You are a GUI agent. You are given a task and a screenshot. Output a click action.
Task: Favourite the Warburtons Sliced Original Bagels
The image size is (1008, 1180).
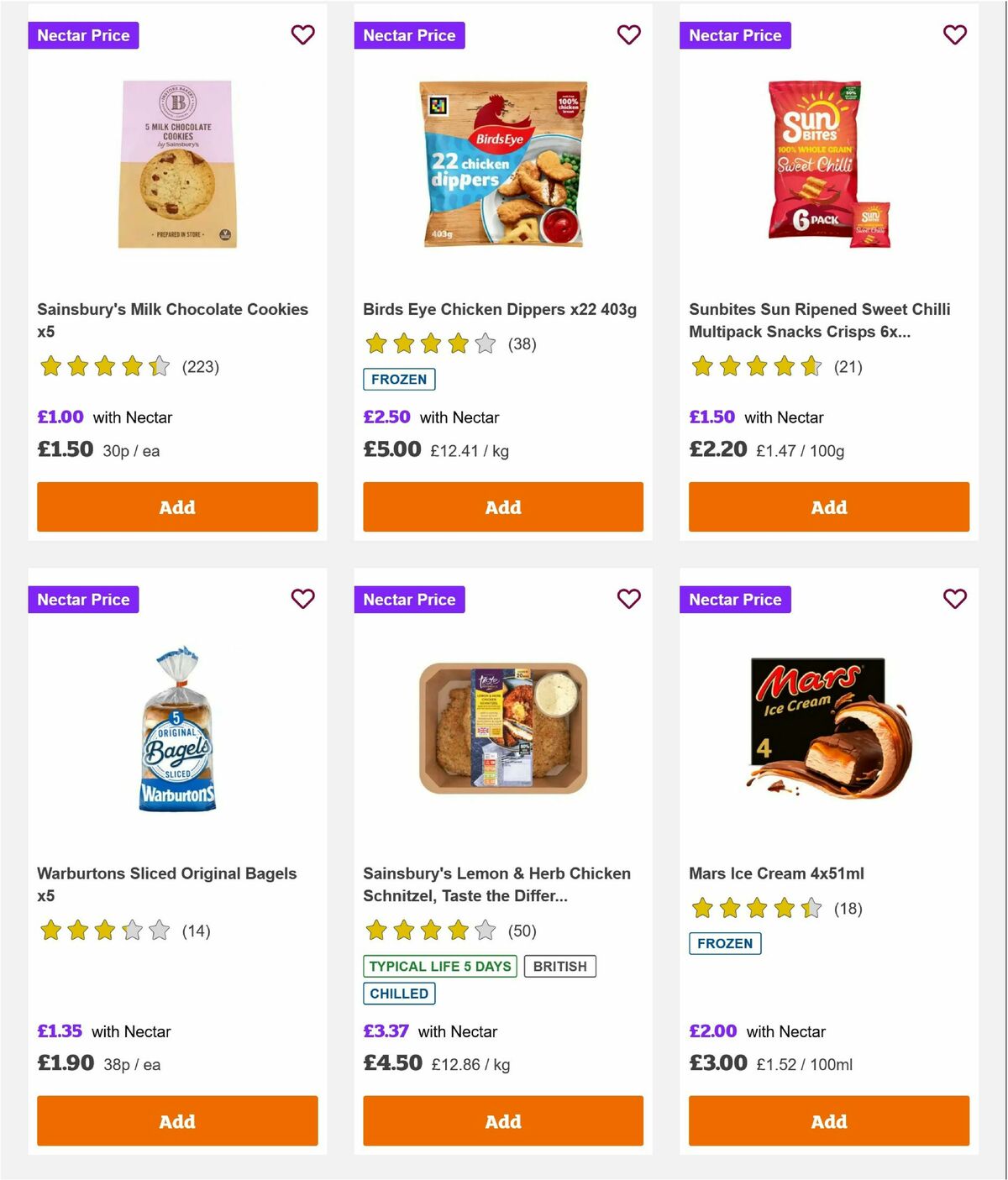(302, 600)
